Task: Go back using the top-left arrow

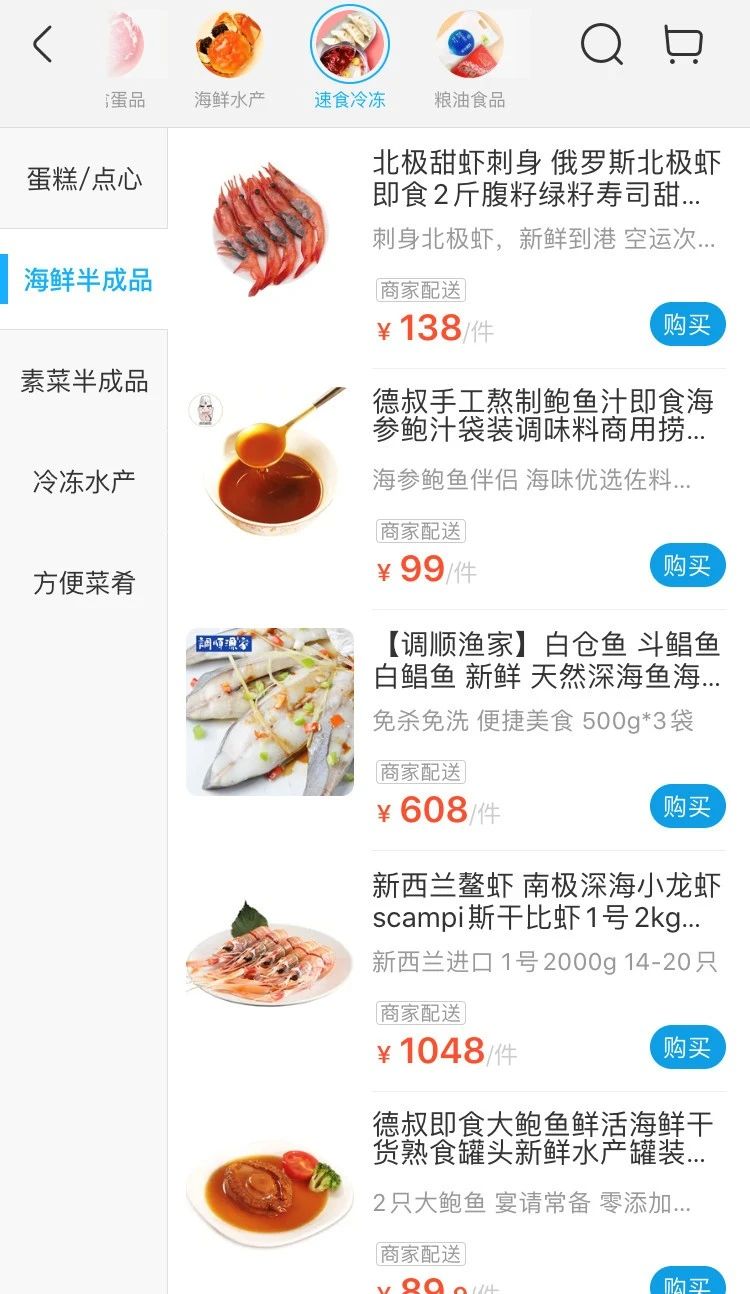Action: (42, 45)
